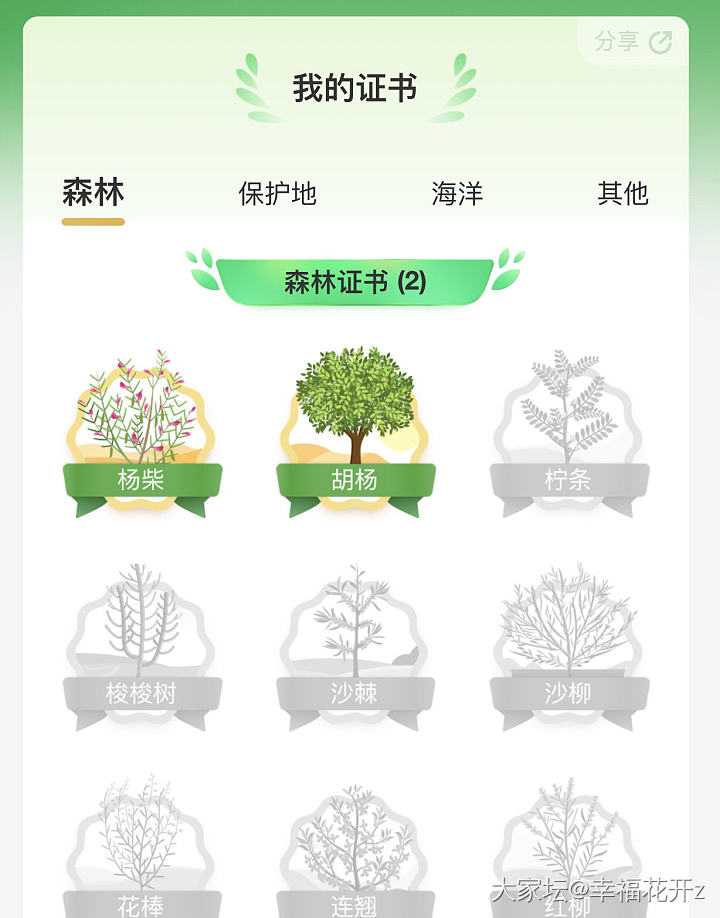
Task: Tap the 红柳 certificate badge
Action: [x=568, y=850]
